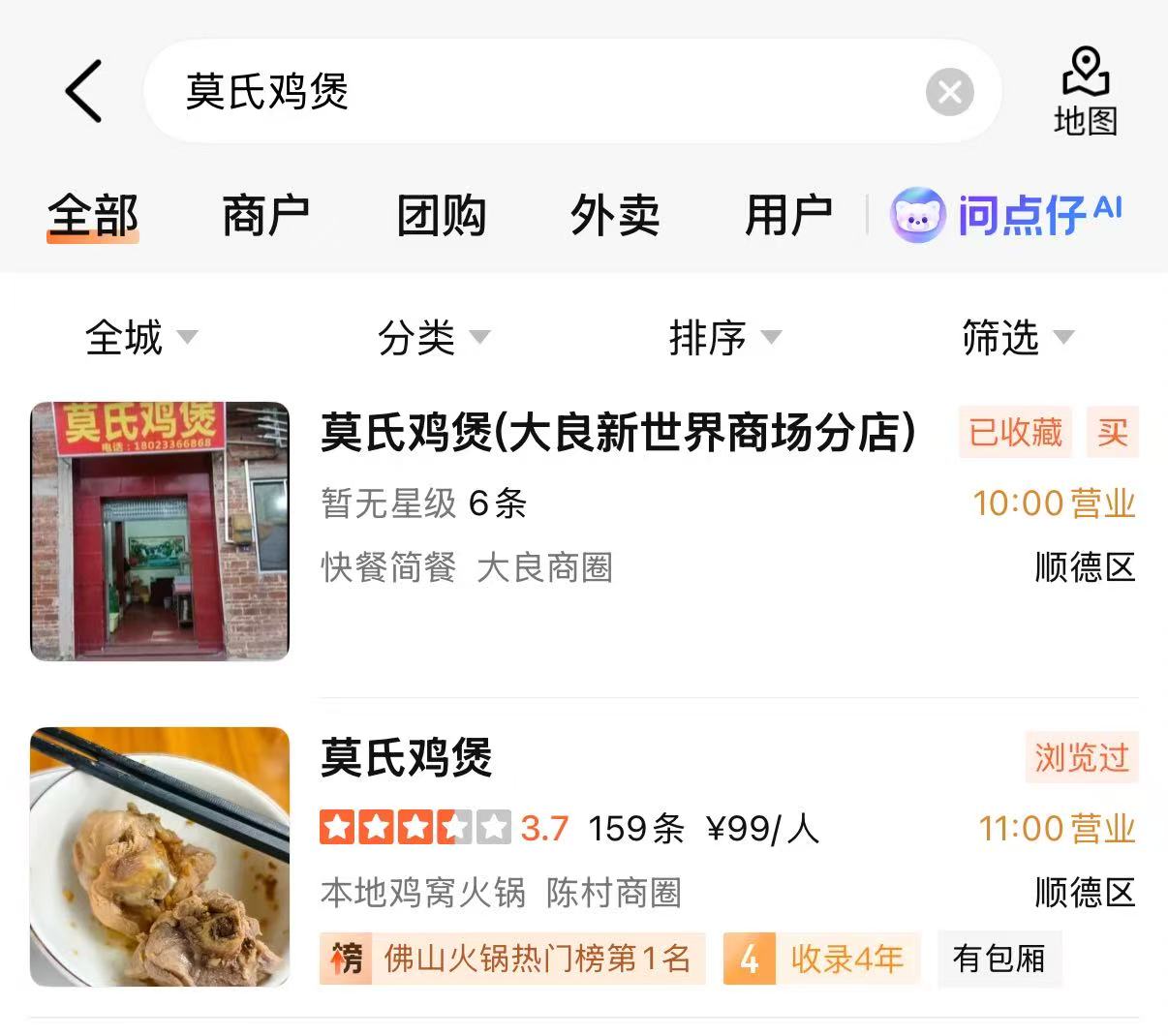This screenshot has height=1036, width=1168.
Task: Select the 全部 tab
Action: pyautogui.click(x=93, y=215)
